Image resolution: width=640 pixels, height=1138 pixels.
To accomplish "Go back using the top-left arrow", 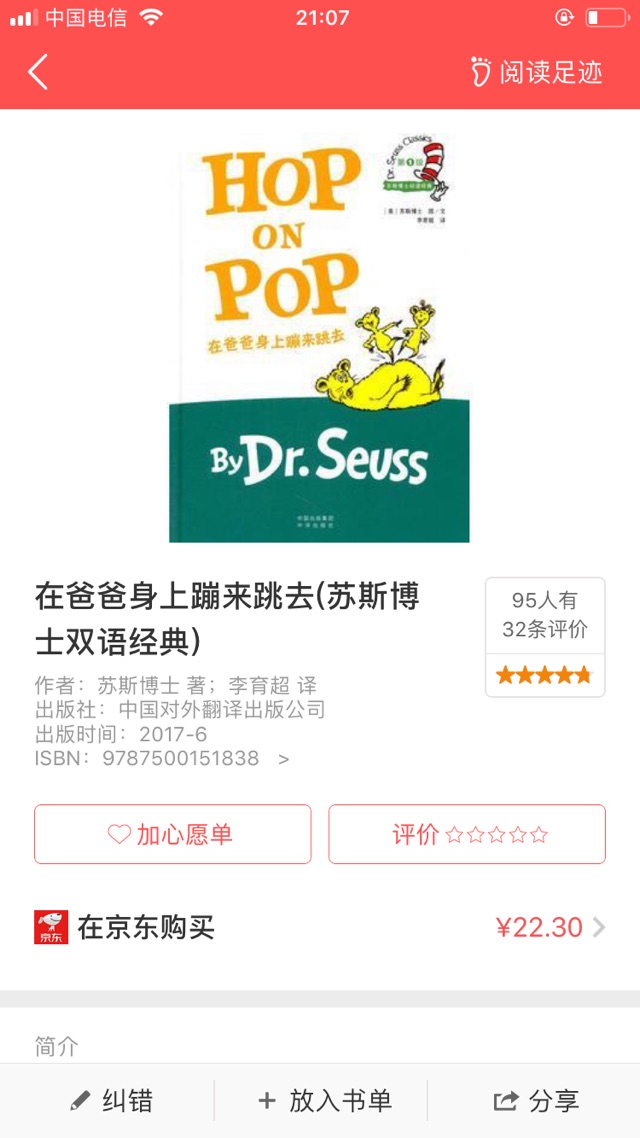I will point(38,72).
